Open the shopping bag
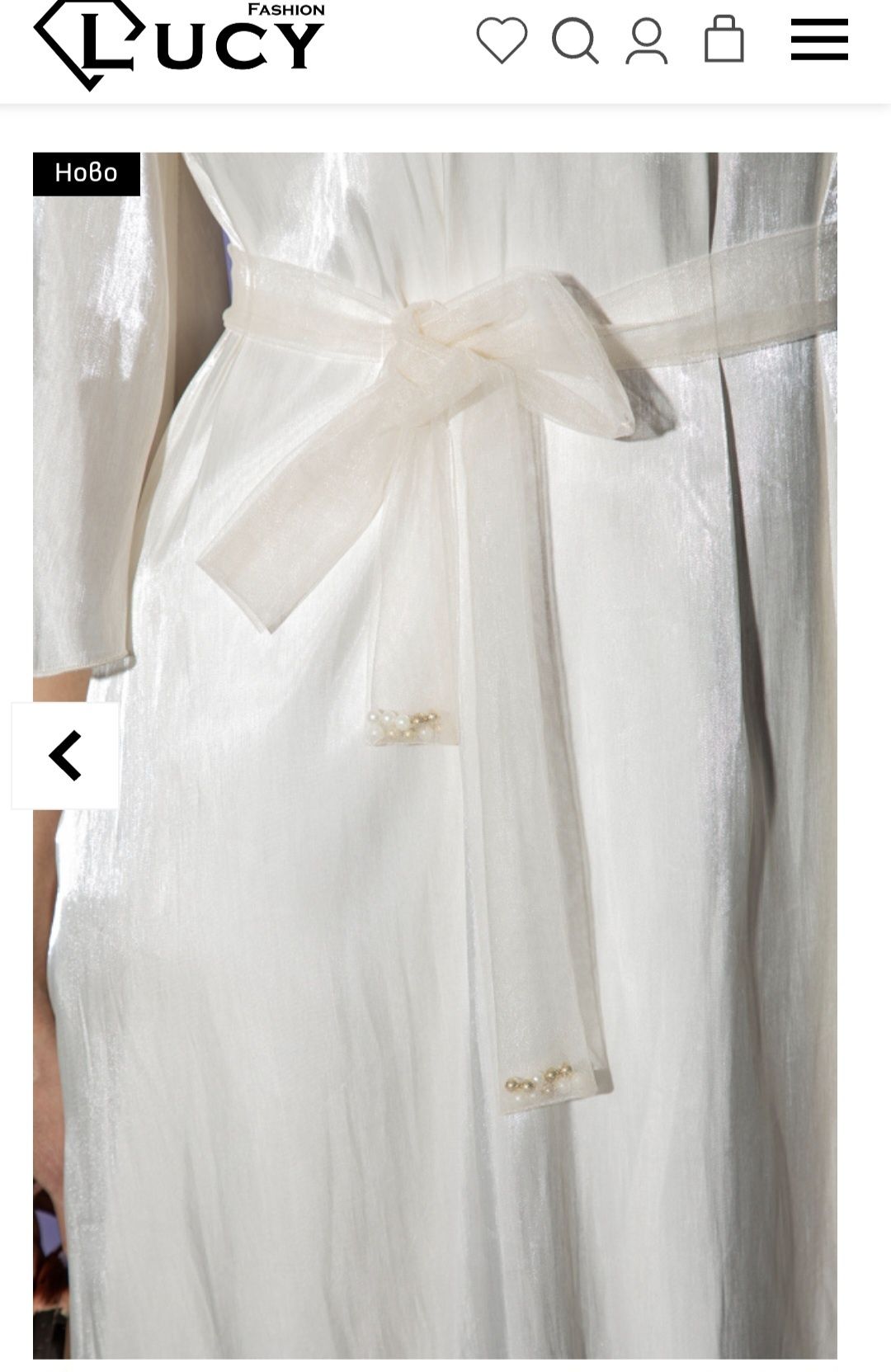 [724, 39]
